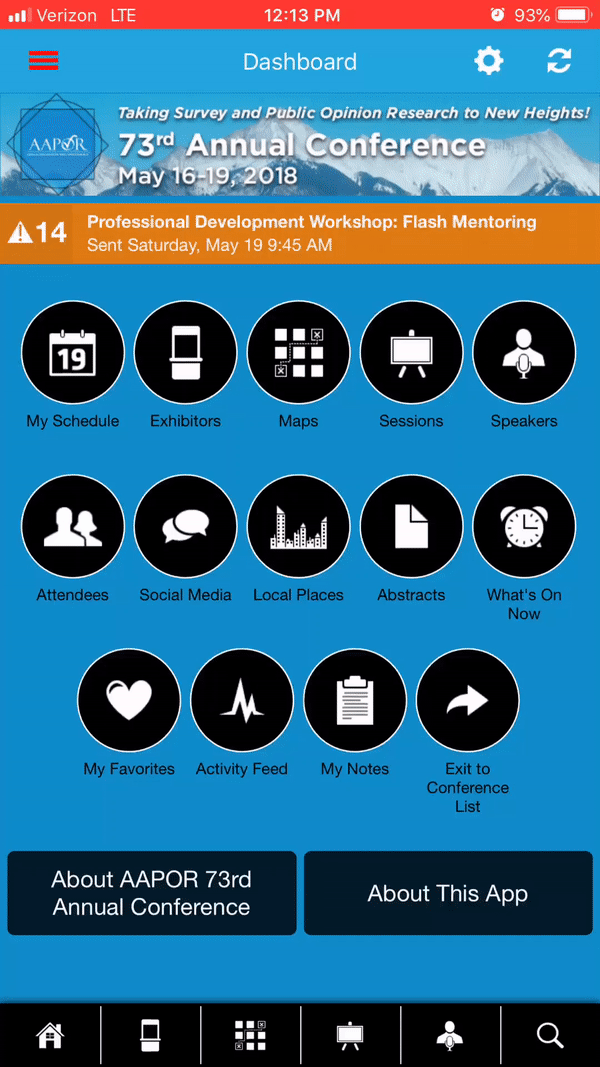Open Social Media
600x1067 pixels.
pos(186,527)
